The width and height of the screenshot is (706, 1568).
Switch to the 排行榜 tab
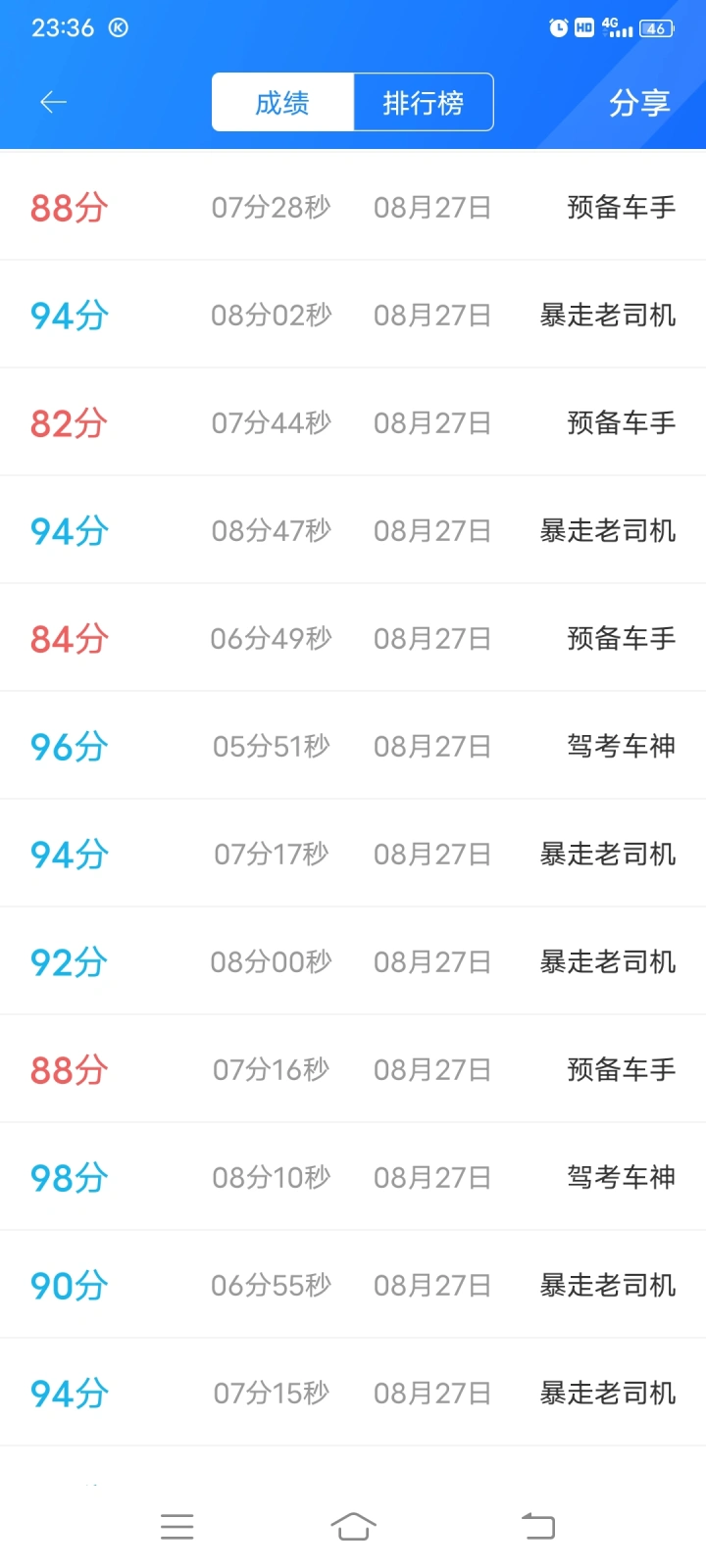click(423, 102)
